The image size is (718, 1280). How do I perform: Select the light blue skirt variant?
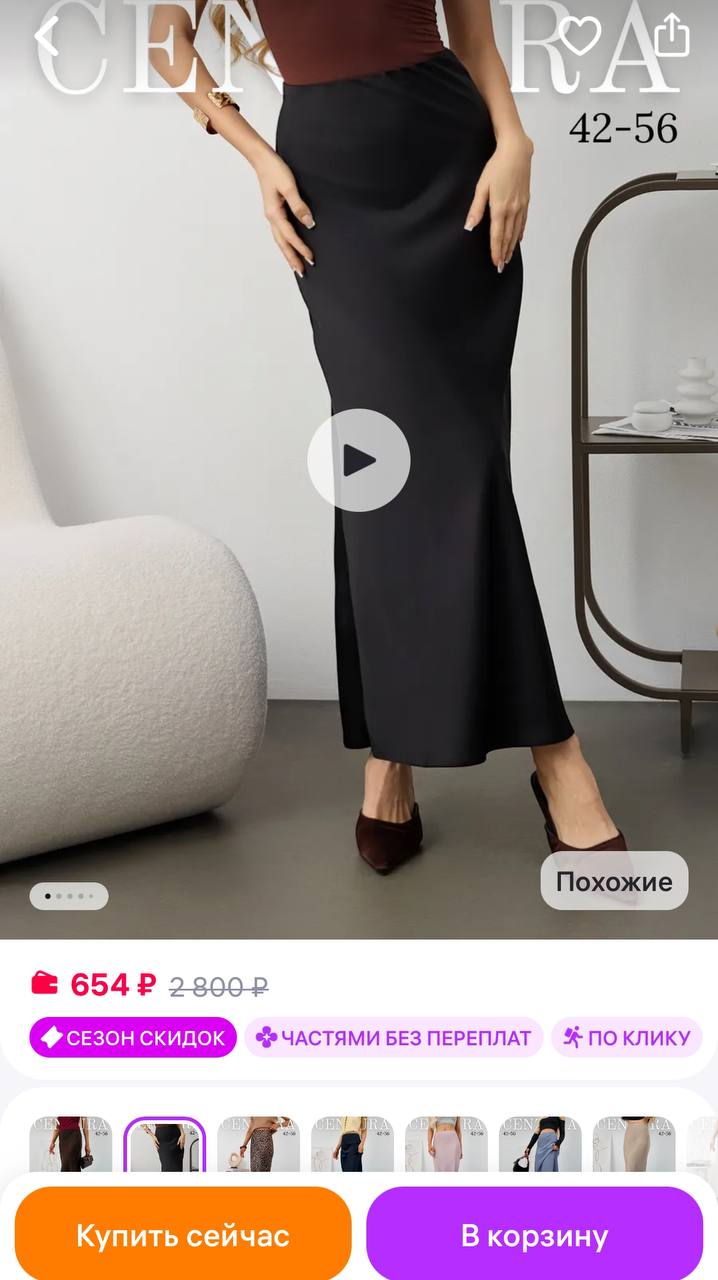coord(540,1144)
